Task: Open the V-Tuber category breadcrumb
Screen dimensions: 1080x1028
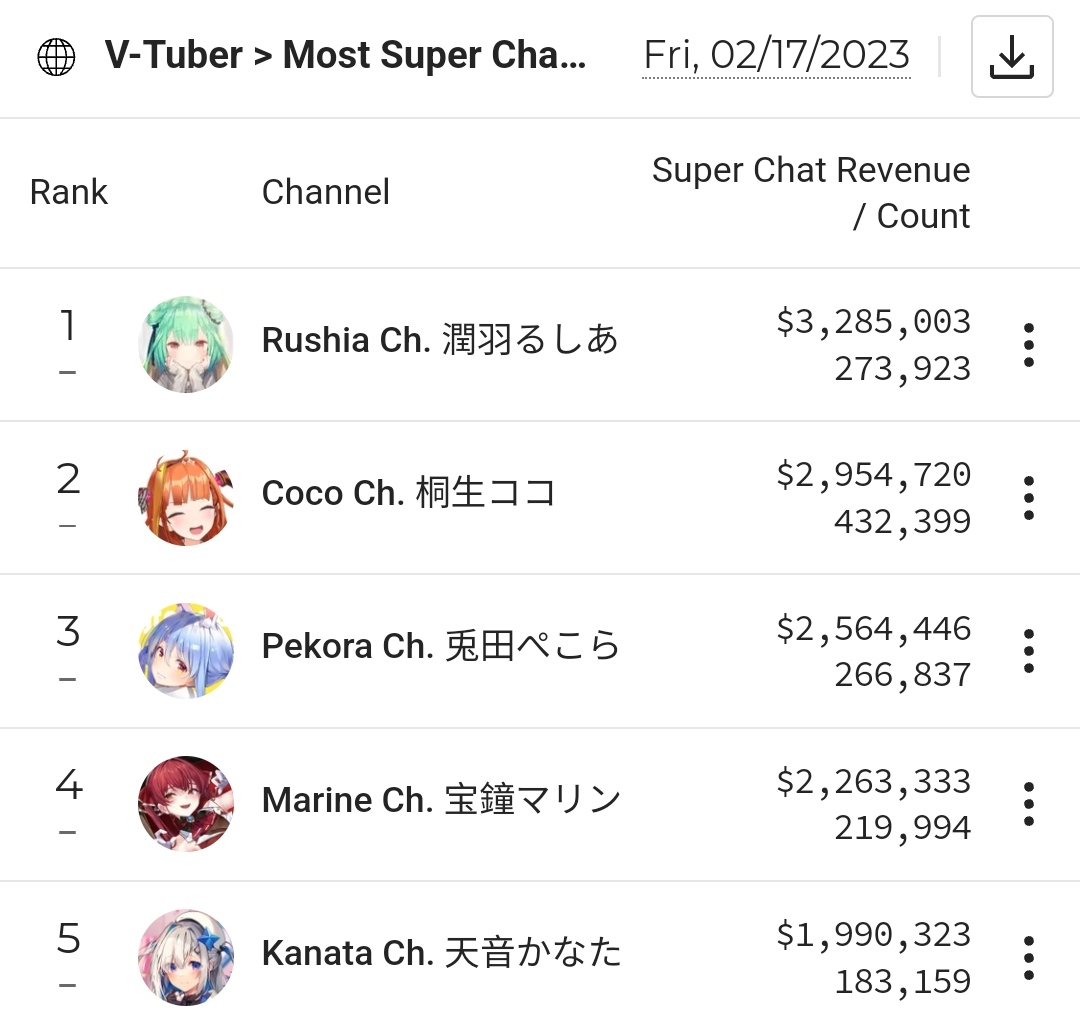Action: [x=174, y=56]
